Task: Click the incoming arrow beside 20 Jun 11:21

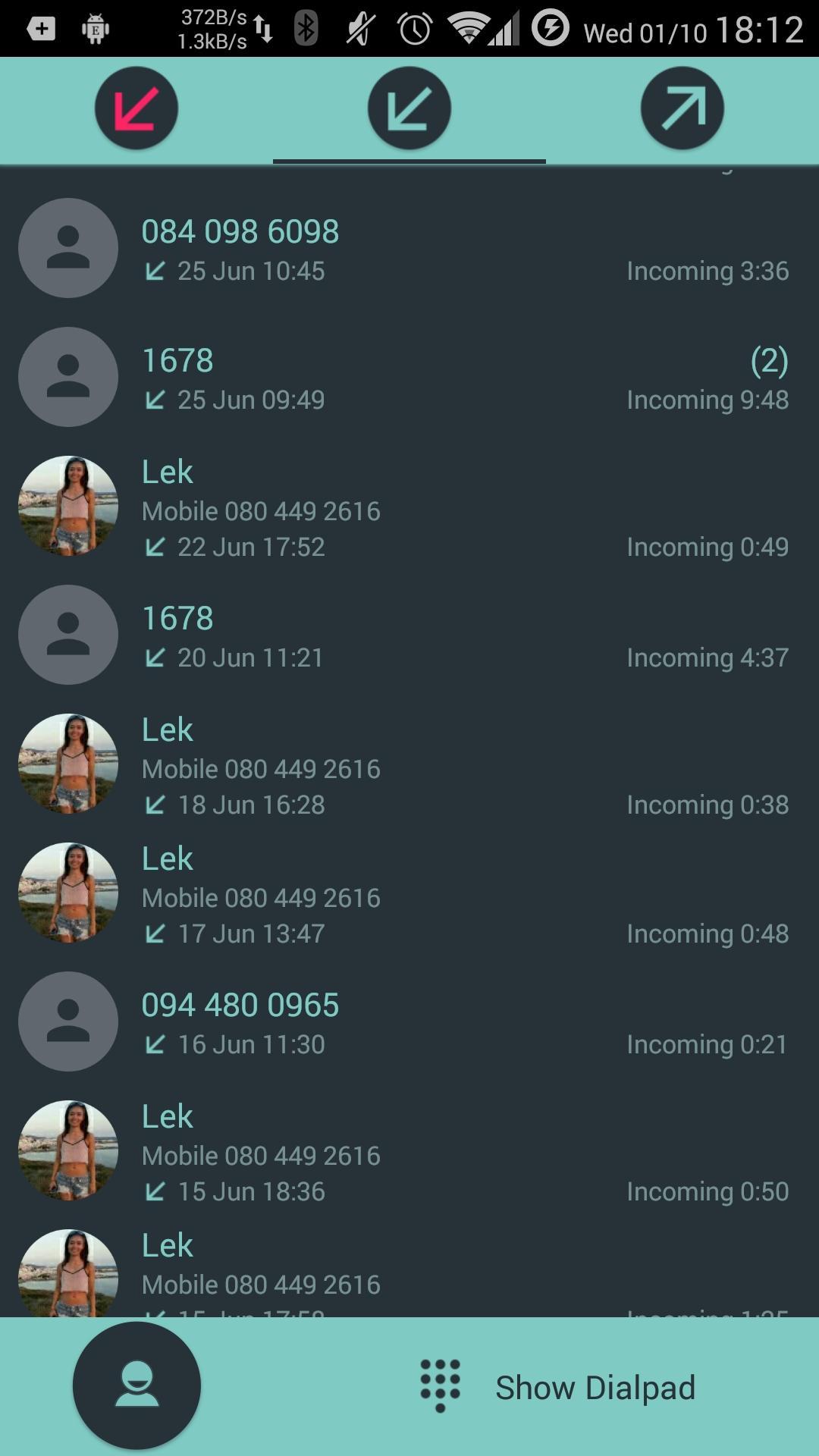Action: tap(155, 657)
